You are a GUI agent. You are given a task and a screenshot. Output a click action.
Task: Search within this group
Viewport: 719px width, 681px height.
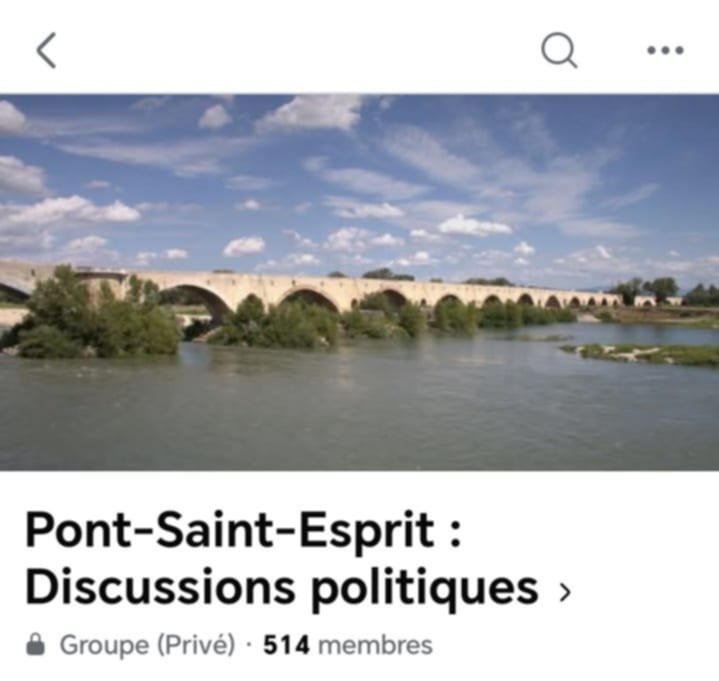coord(558,50)
